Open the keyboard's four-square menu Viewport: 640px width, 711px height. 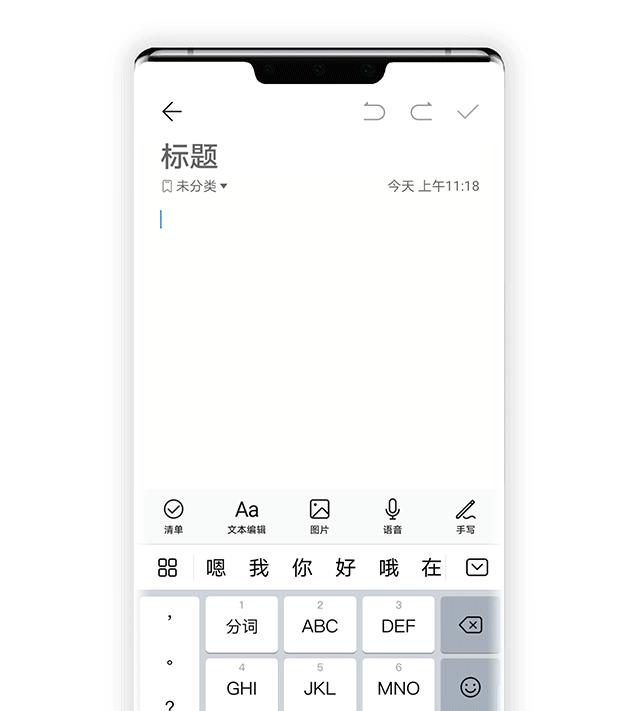click(x=168, y=568)
